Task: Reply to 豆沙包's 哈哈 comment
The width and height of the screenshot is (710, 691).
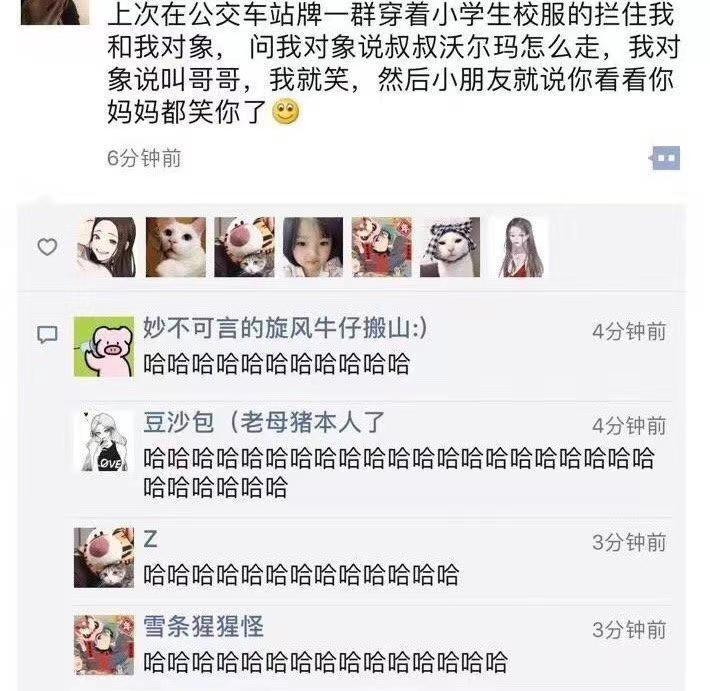Action: coord(398,472)
